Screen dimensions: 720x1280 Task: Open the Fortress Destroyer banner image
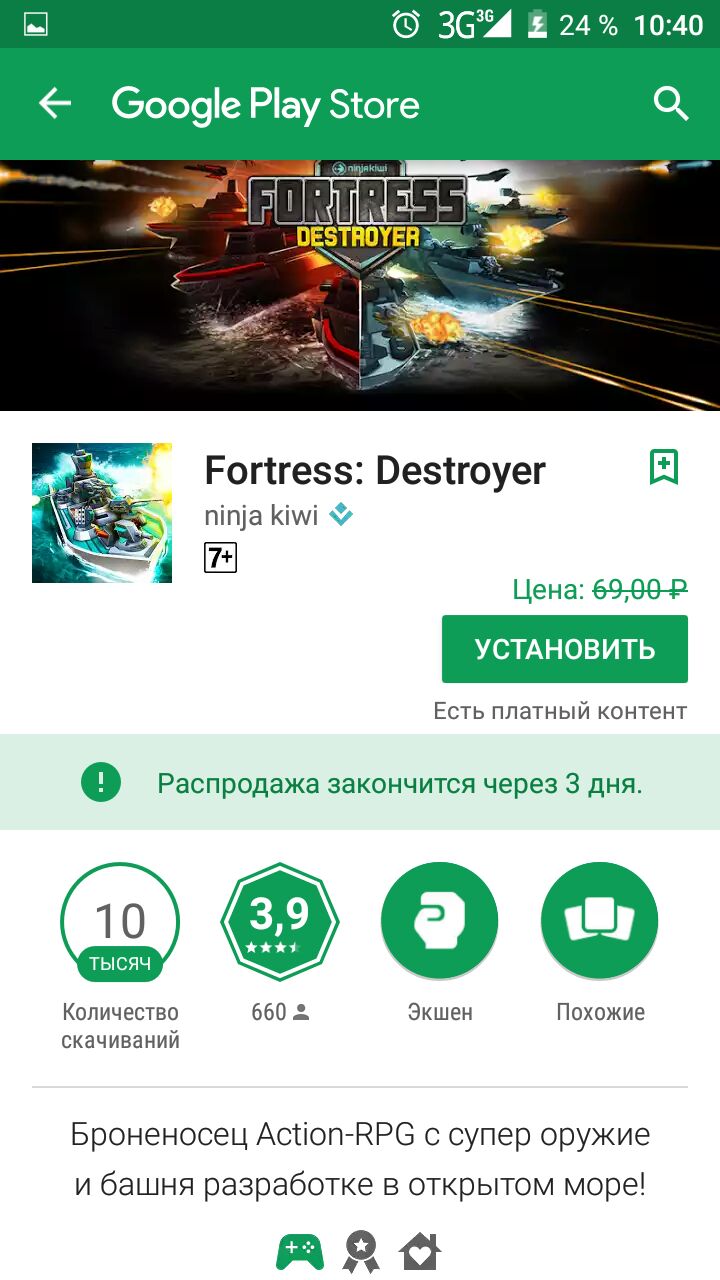(x=360, y=285)
